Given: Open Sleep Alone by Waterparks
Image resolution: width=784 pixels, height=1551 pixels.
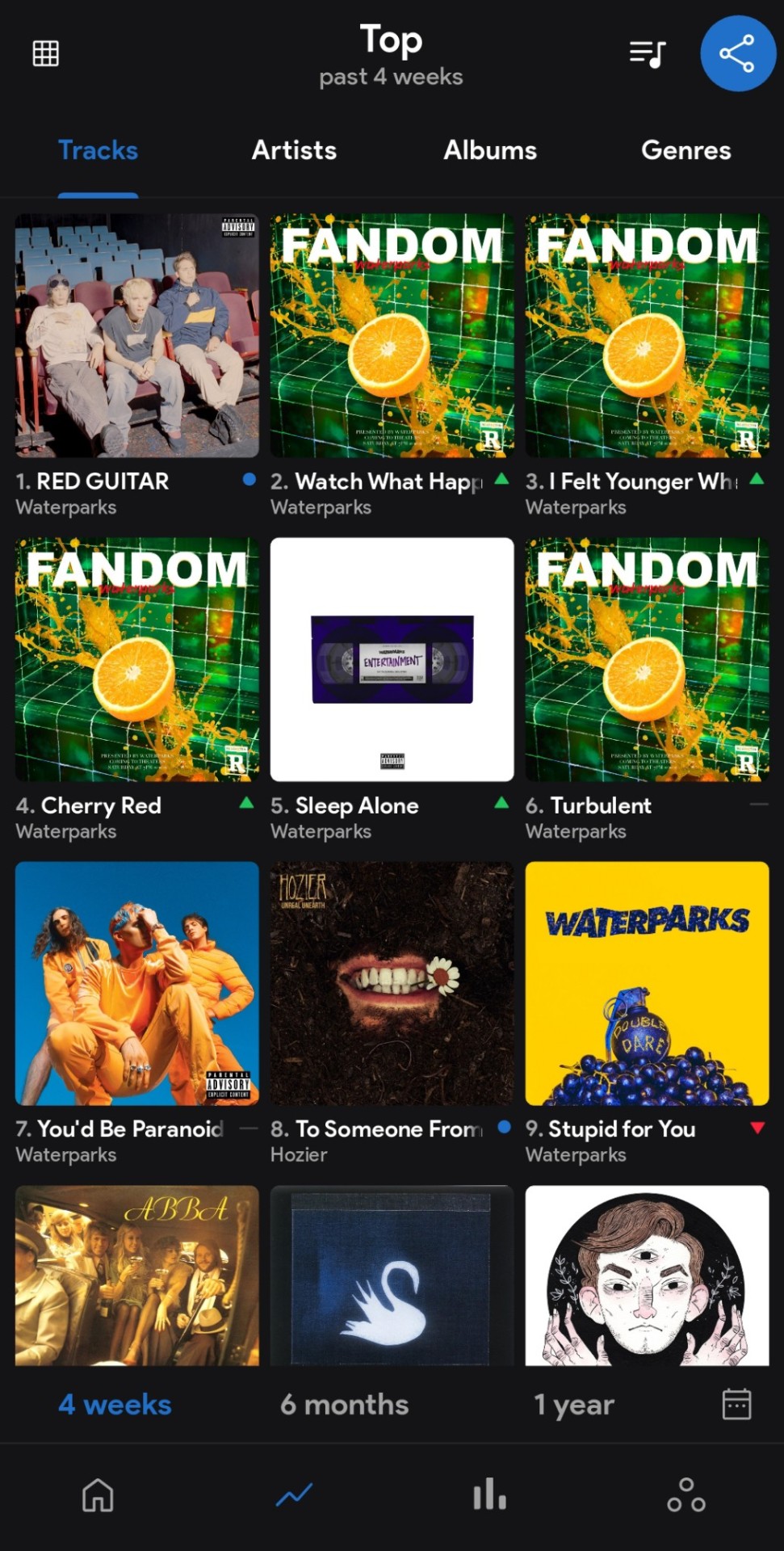Looking at the screenshot, I should (392, 659).
